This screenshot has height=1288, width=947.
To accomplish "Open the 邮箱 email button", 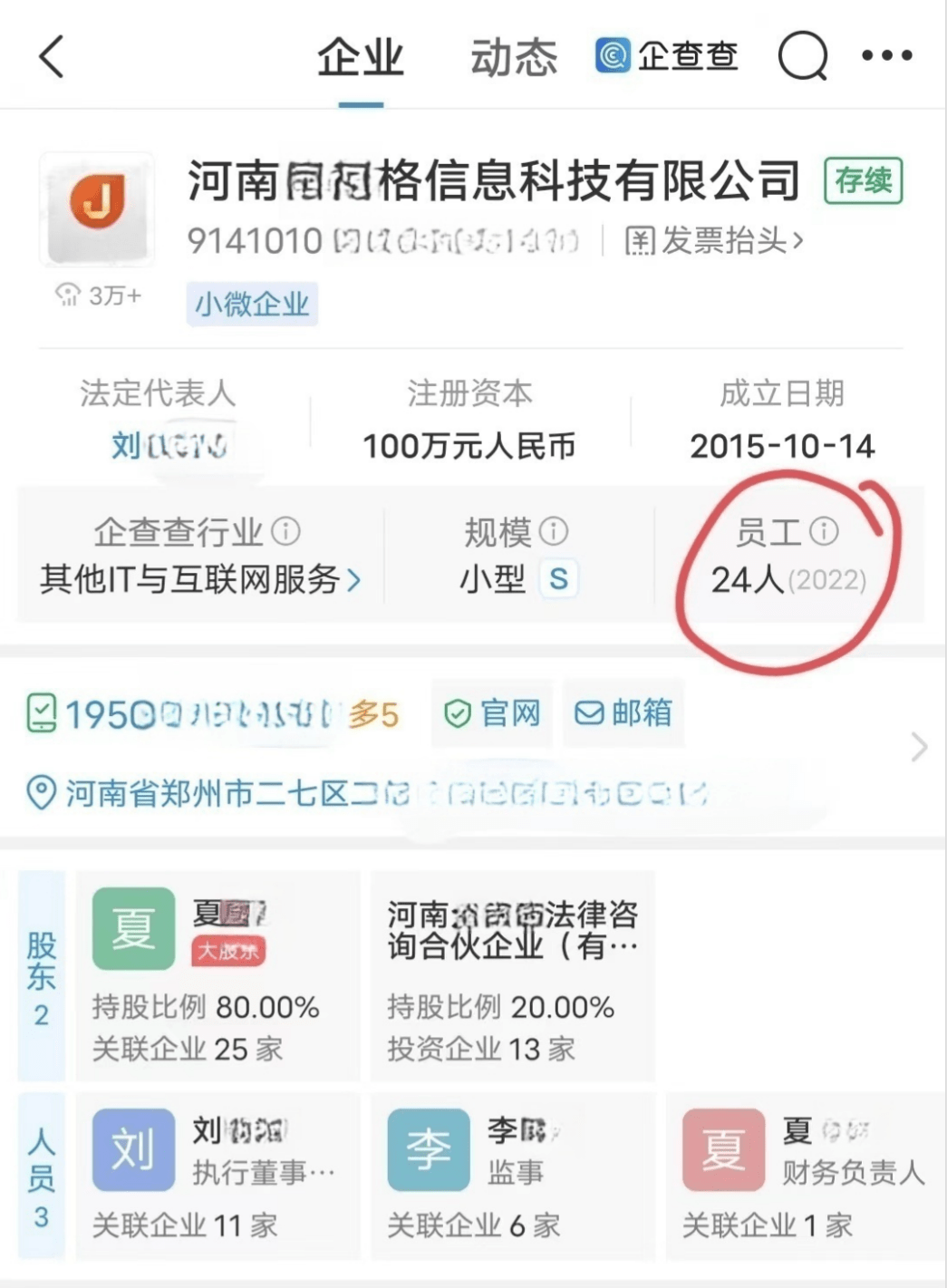I will [x=623, y=713].
